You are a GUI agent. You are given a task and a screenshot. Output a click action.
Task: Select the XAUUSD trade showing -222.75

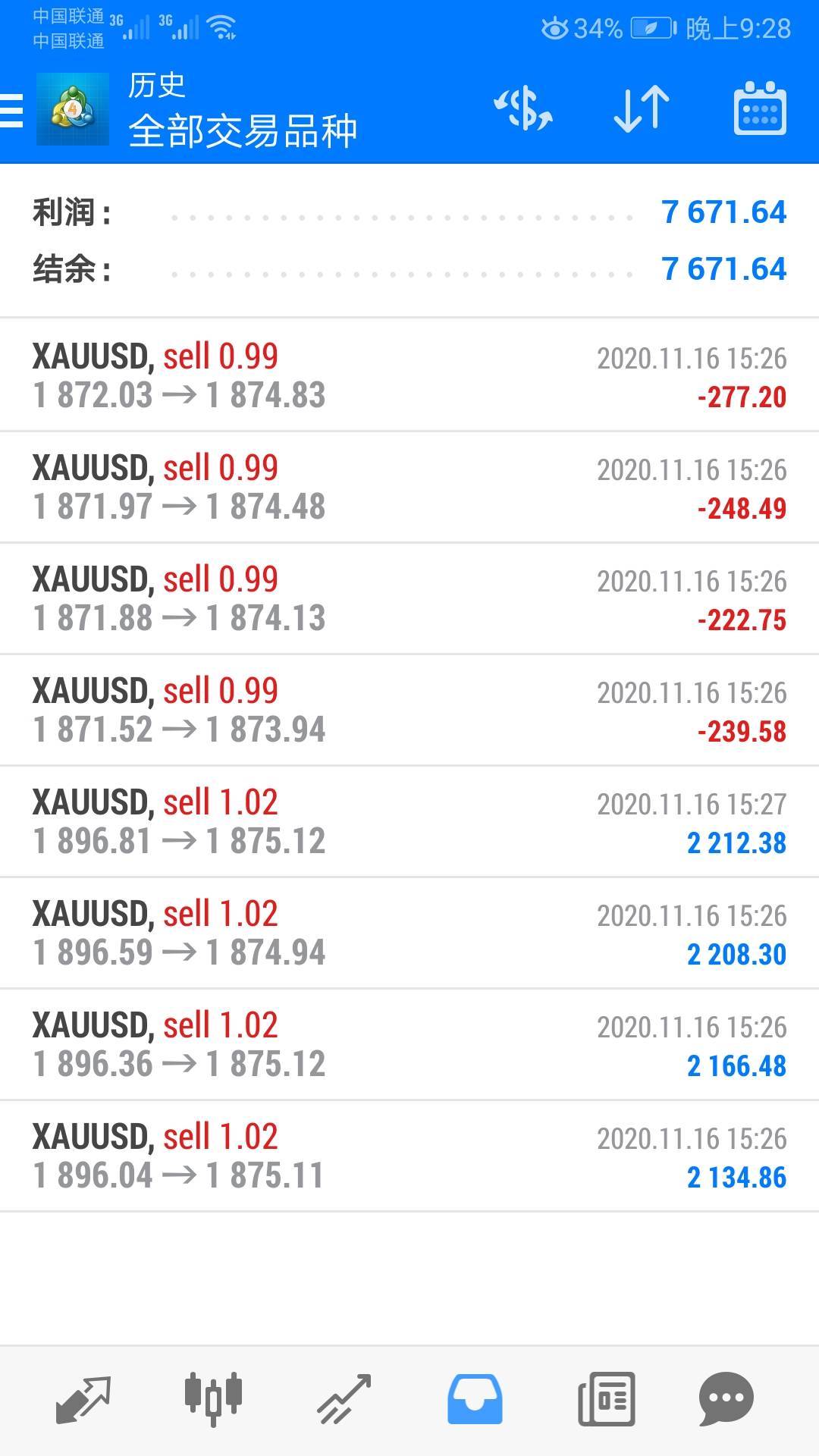(409, 599)
